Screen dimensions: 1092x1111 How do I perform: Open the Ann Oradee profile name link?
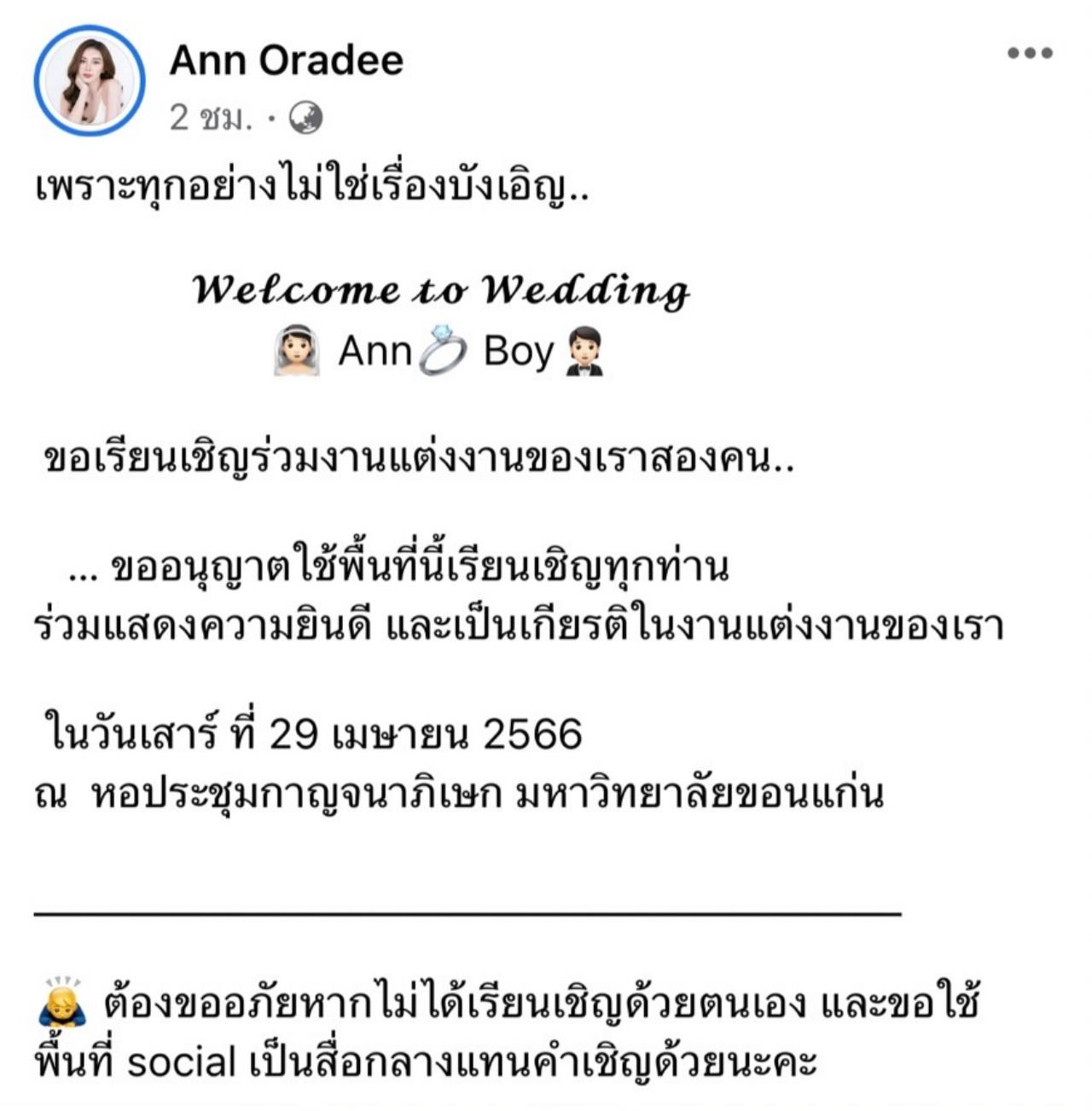[x=286, y=61]
